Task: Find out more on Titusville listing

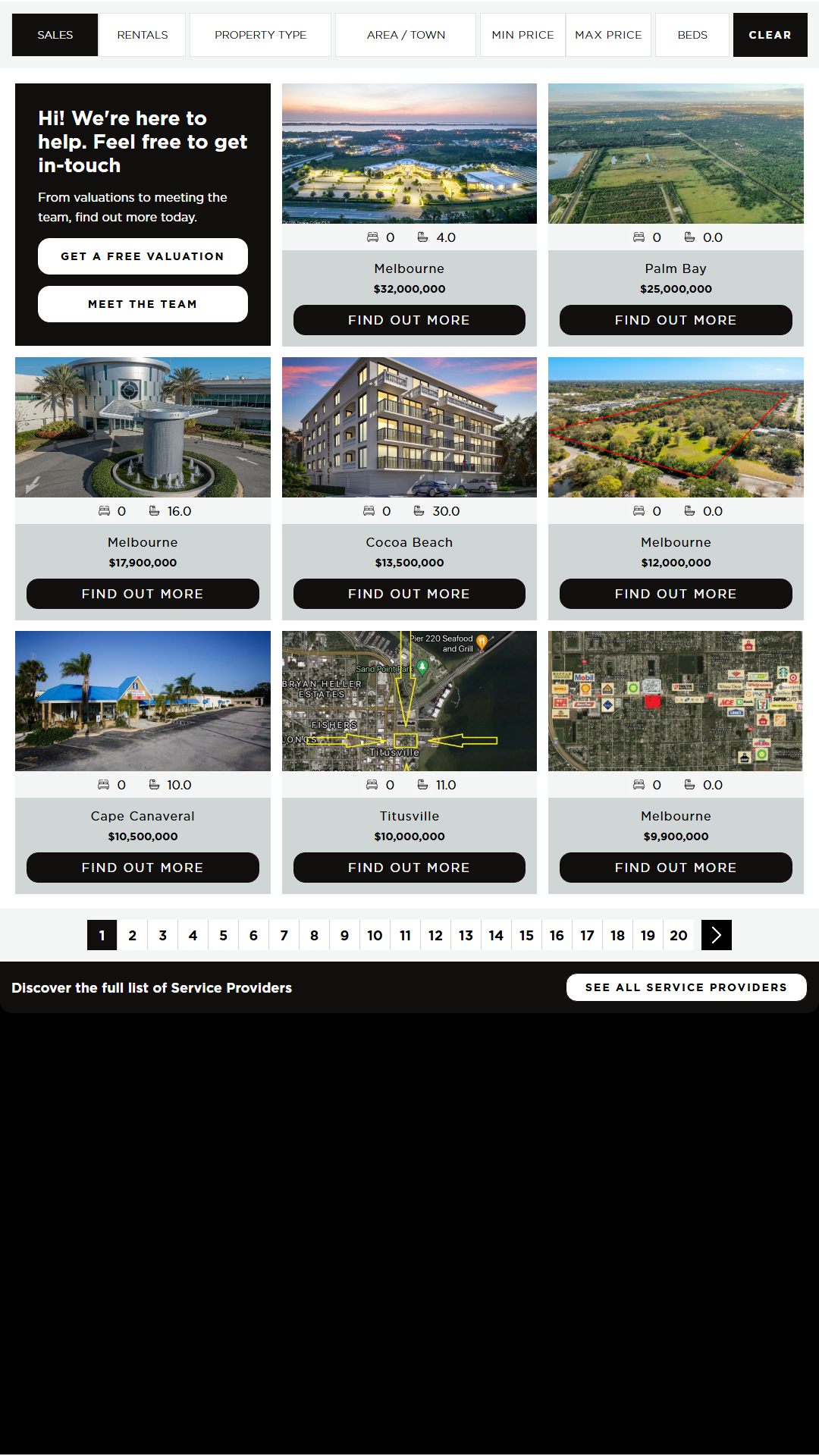Action: 409,868
